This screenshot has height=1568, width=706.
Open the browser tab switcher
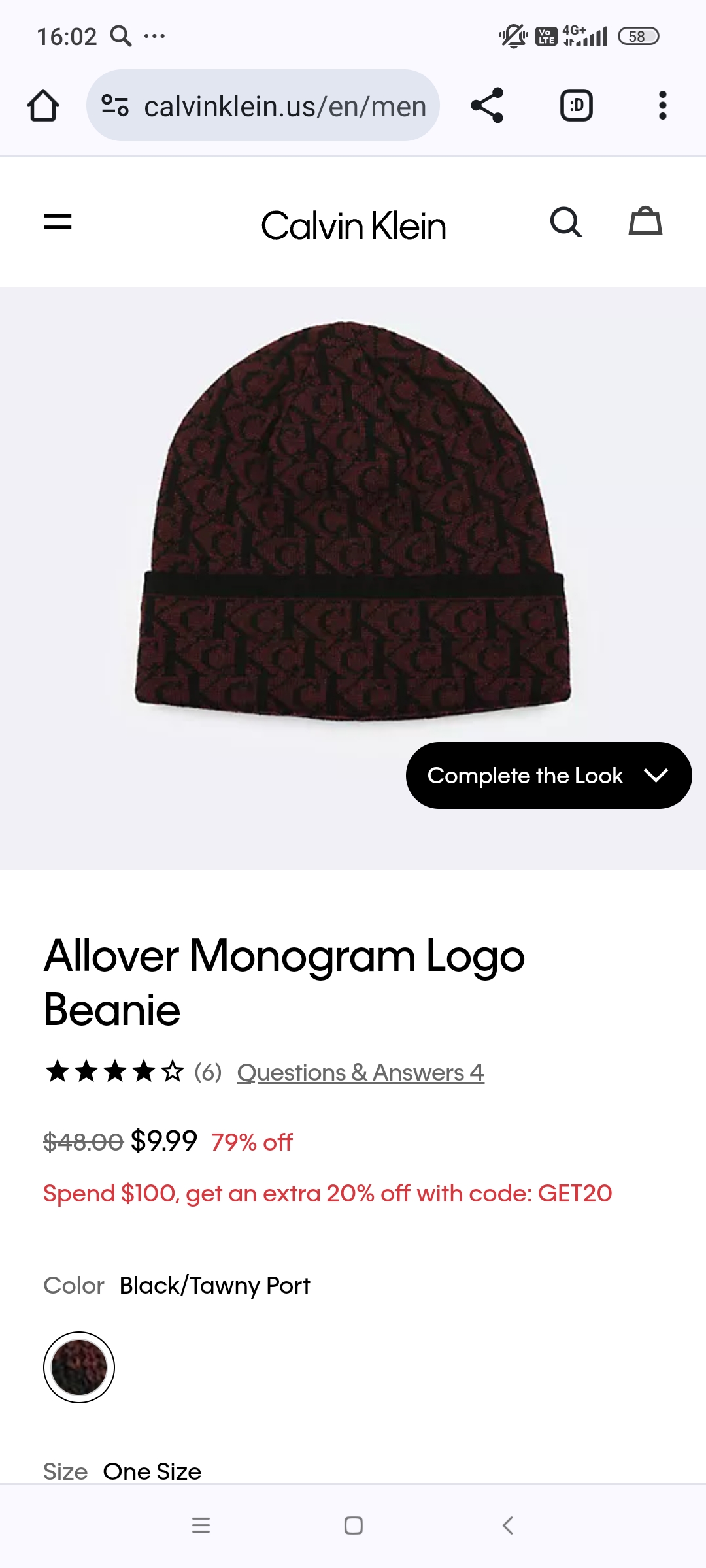[x=576, y=105]
